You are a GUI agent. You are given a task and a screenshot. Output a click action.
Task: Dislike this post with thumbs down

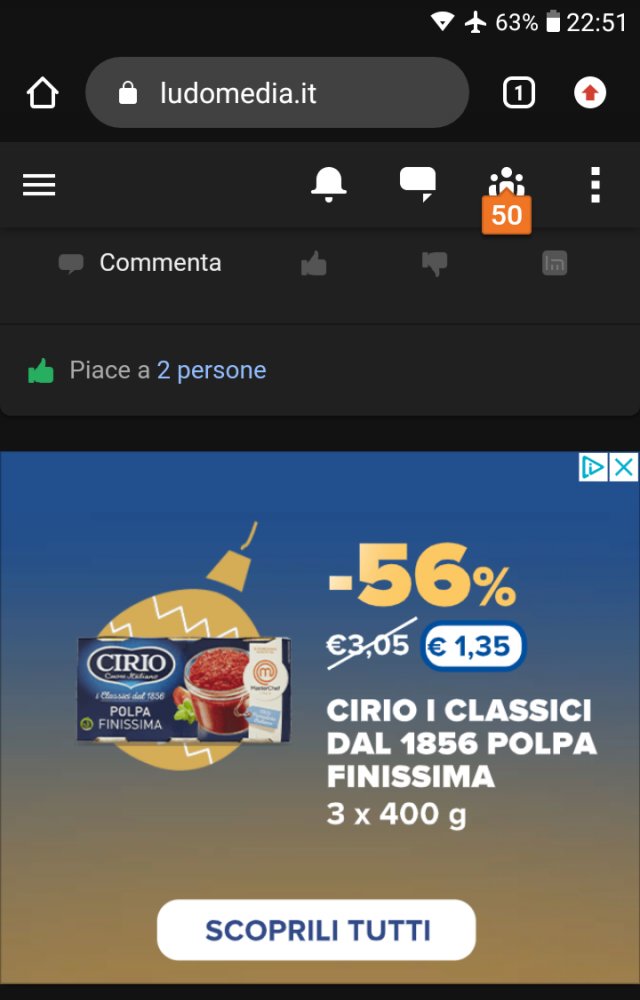pyautogui.click(x=434, y=264)
